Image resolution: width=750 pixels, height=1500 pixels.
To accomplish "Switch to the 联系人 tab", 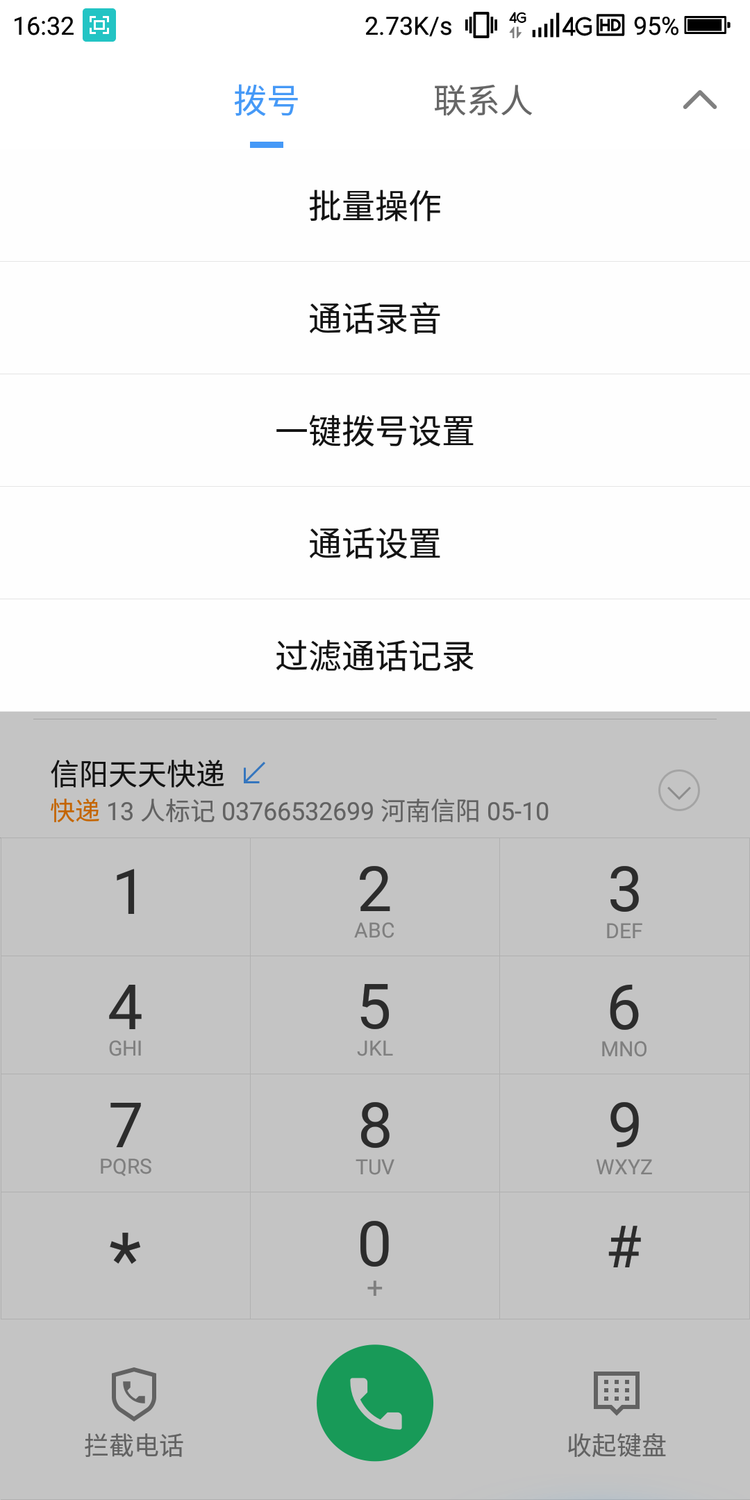I will tap(482, 101).
